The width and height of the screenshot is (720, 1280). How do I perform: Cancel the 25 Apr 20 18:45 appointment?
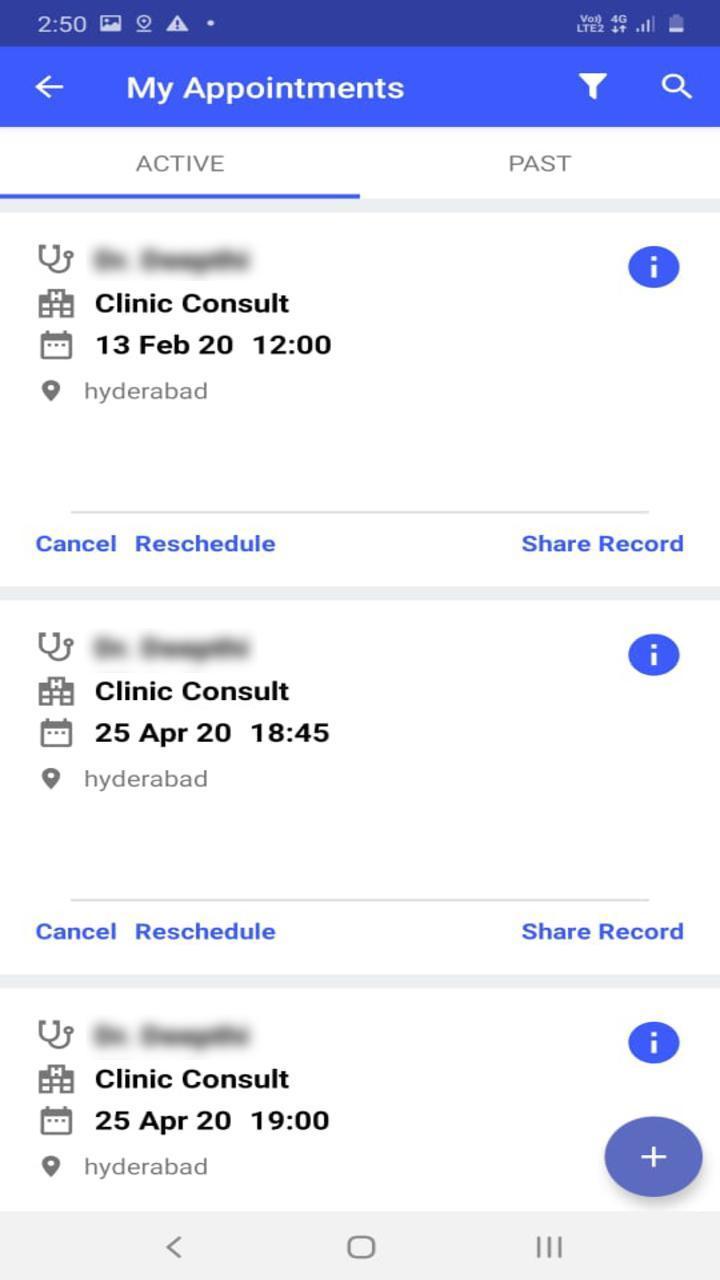point(76,931)
